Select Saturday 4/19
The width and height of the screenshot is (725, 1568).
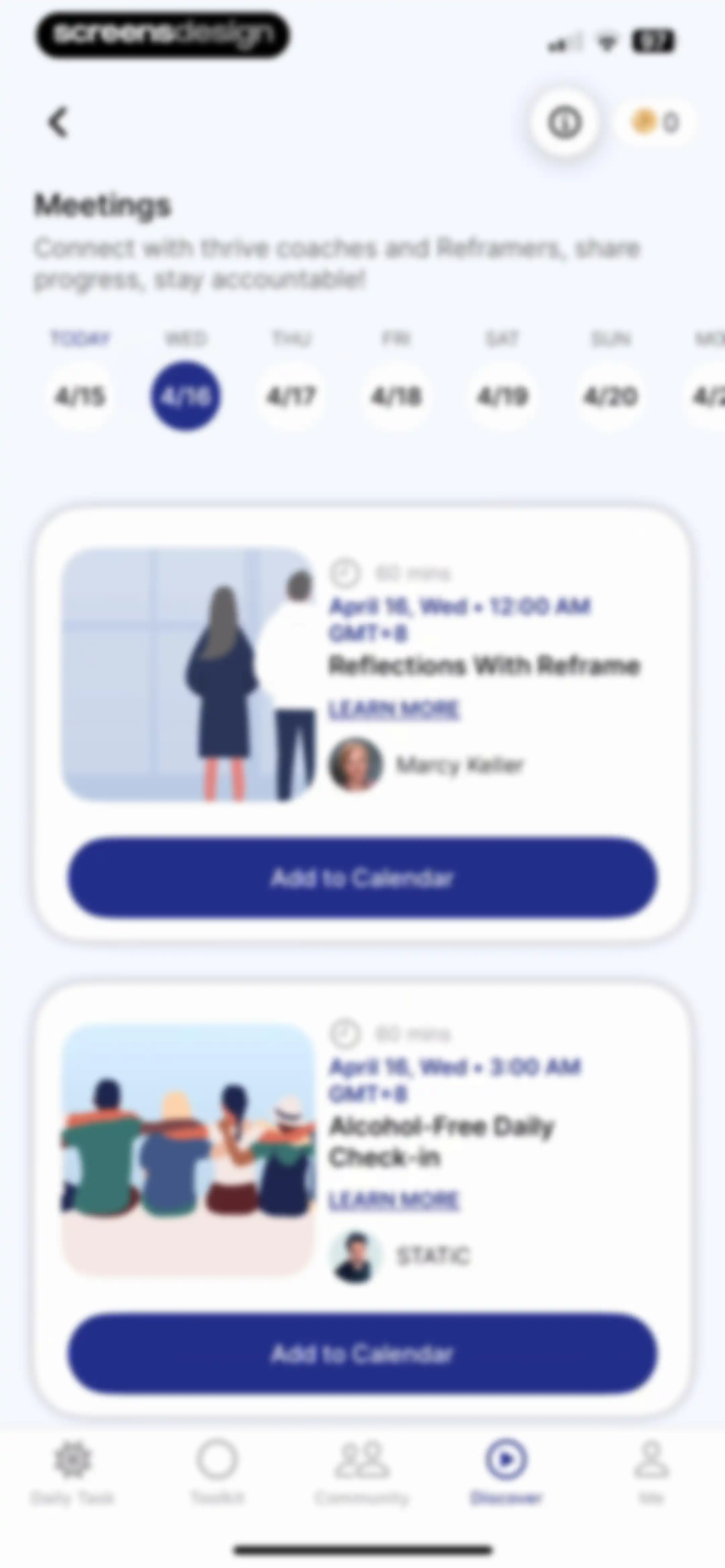[502, 397]
